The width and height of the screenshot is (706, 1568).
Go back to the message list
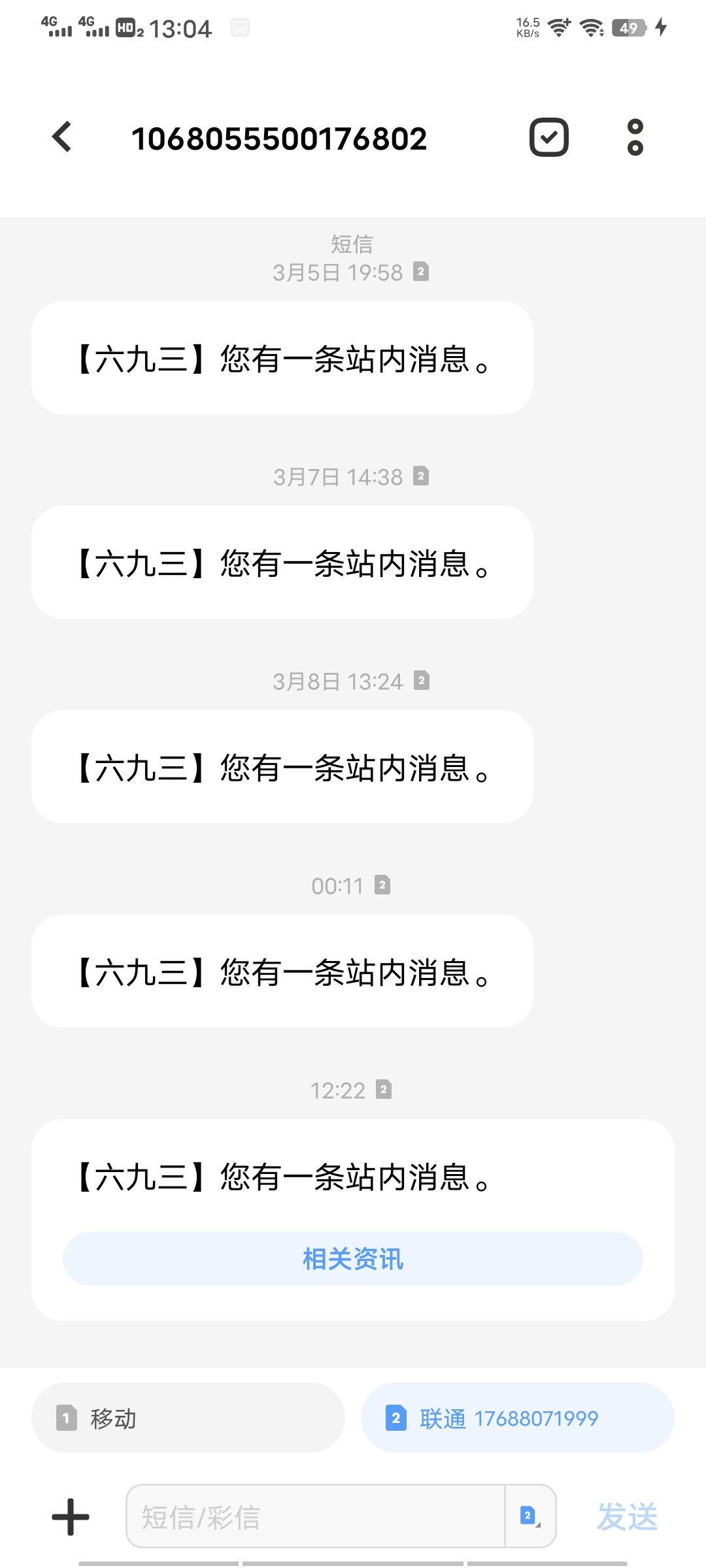pyautogui.click(x=62, y=137)
